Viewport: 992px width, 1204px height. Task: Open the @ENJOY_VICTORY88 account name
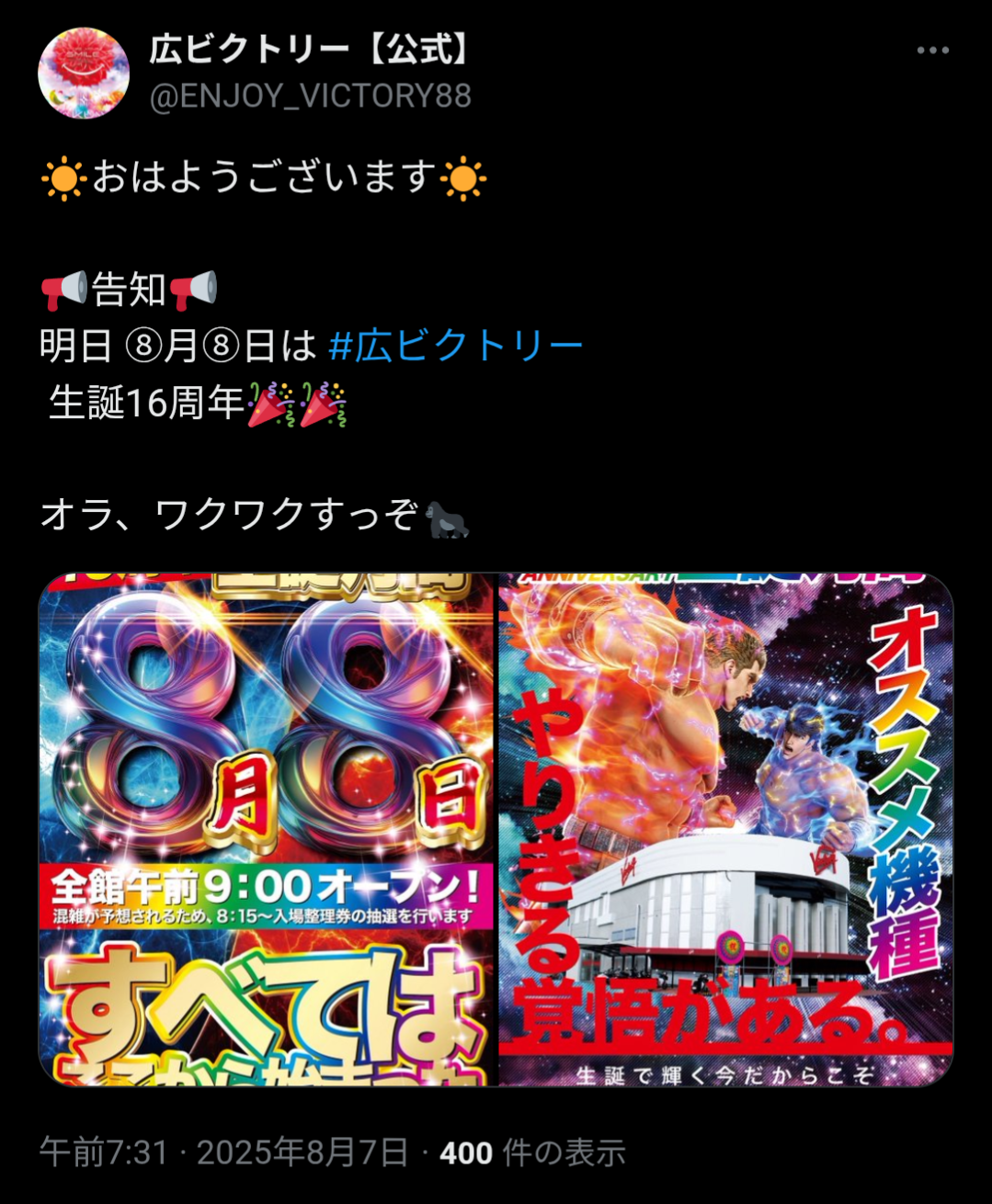coord(311,97)
